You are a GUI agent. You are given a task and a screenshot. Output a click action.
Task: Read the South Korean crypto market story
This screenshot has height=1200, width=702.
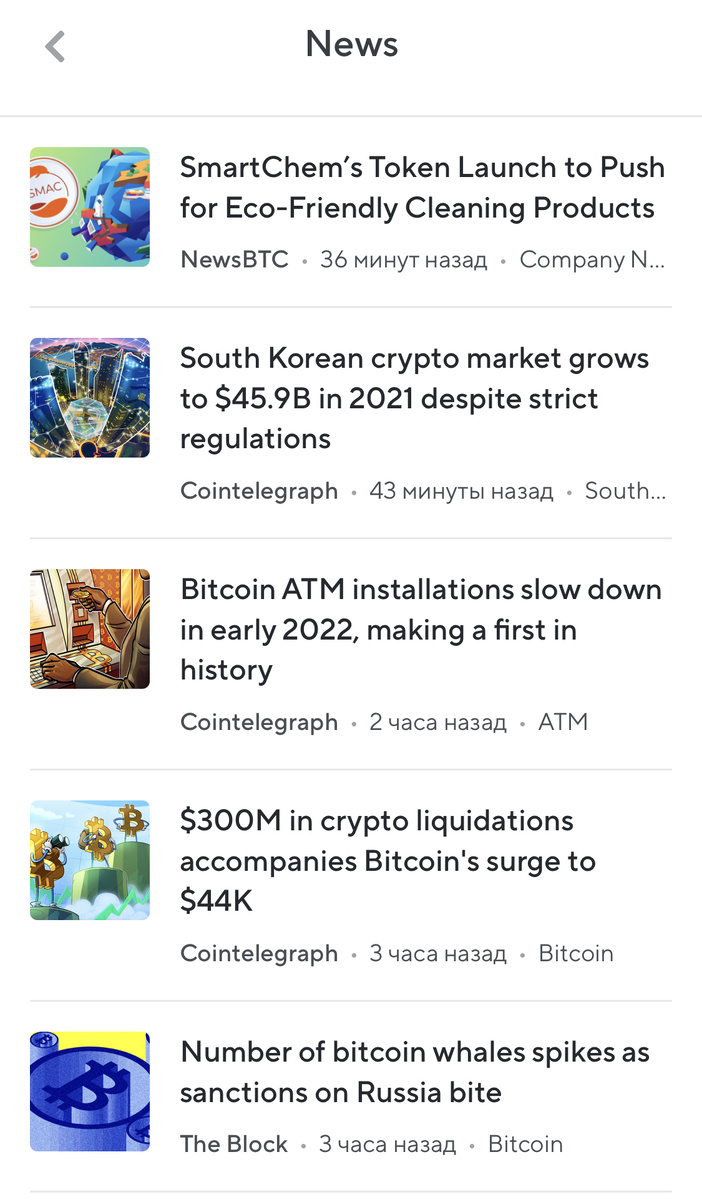[x=414, y=398]
